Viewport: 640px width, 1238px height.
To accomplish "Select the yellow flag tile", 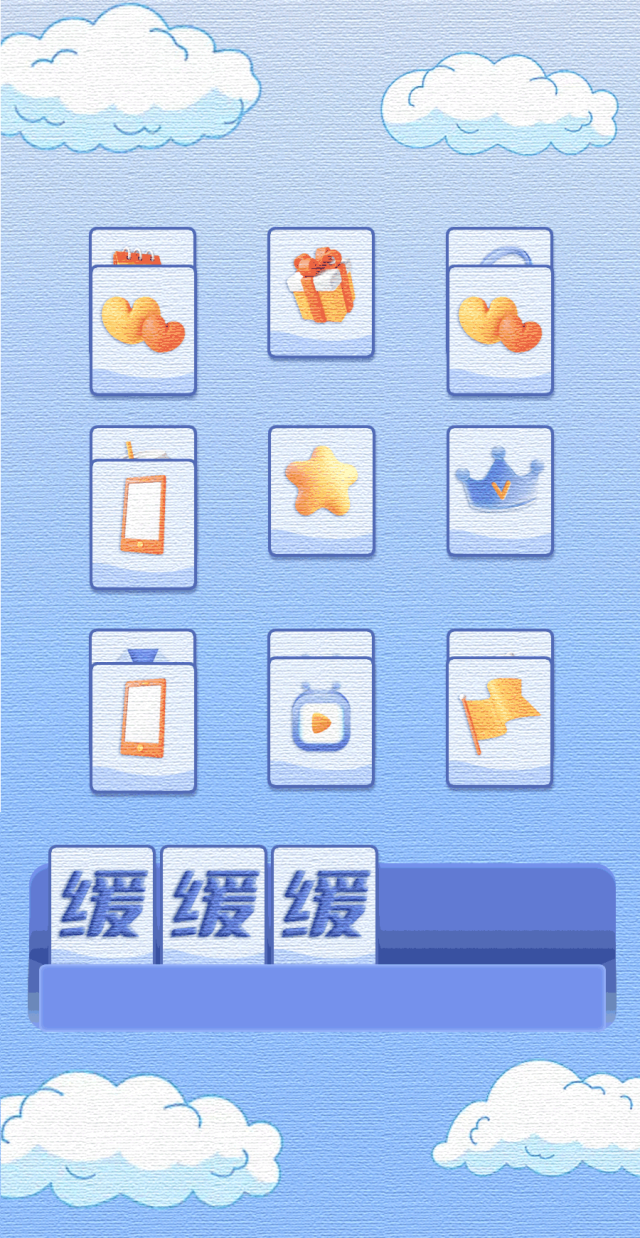I will (x=500, y=722).
